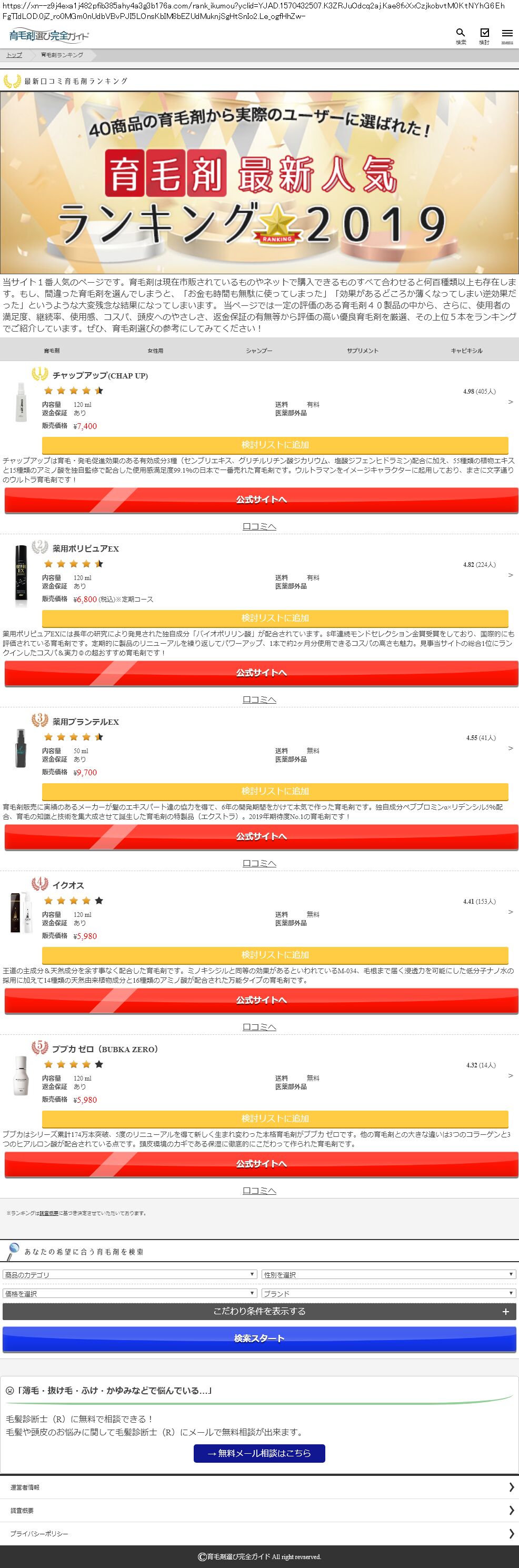Expand こだわり条件を表示する
The height and width of the screenshot is (1568, 519).
click(259, 1311)
